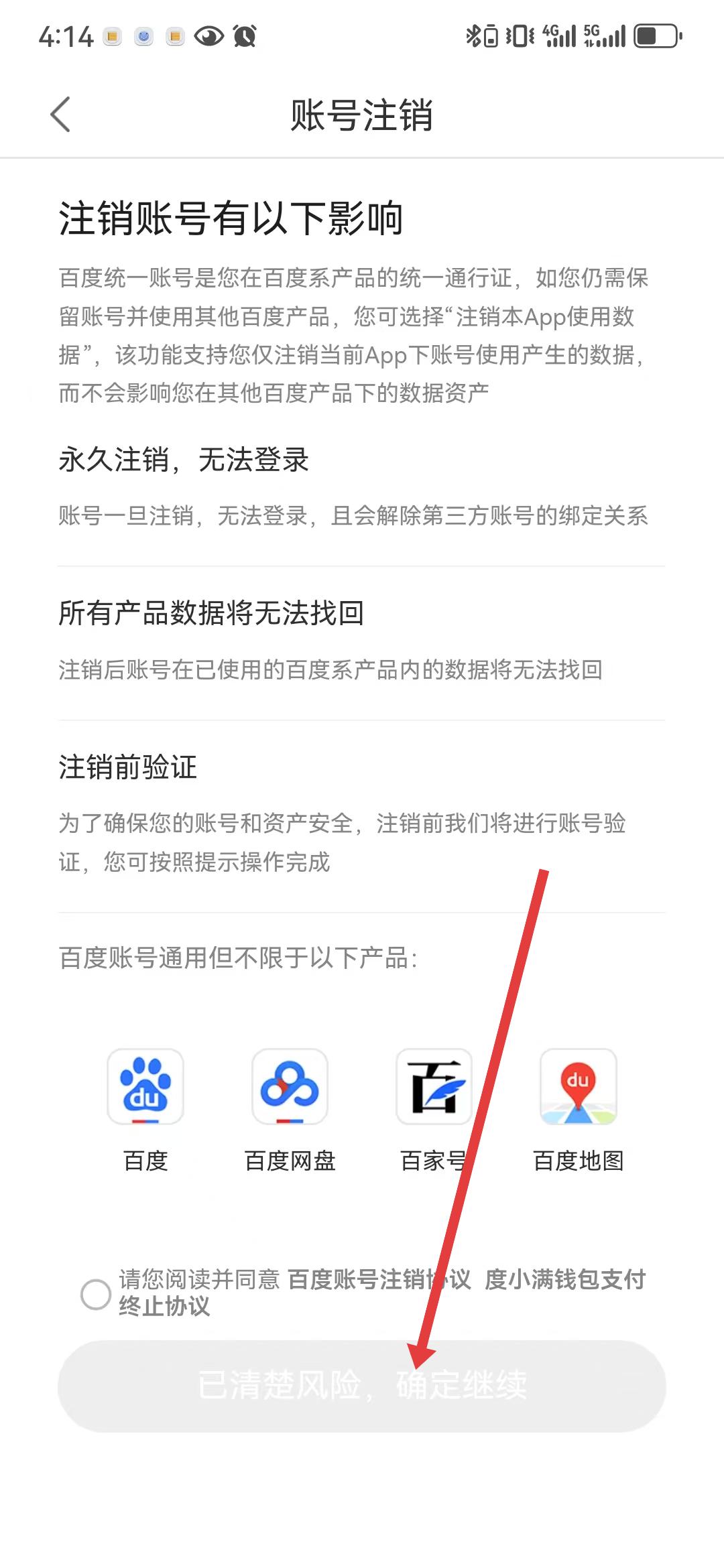Open the 百度账号注销协议 link

pyautogui.click(x=379, y=1279)
